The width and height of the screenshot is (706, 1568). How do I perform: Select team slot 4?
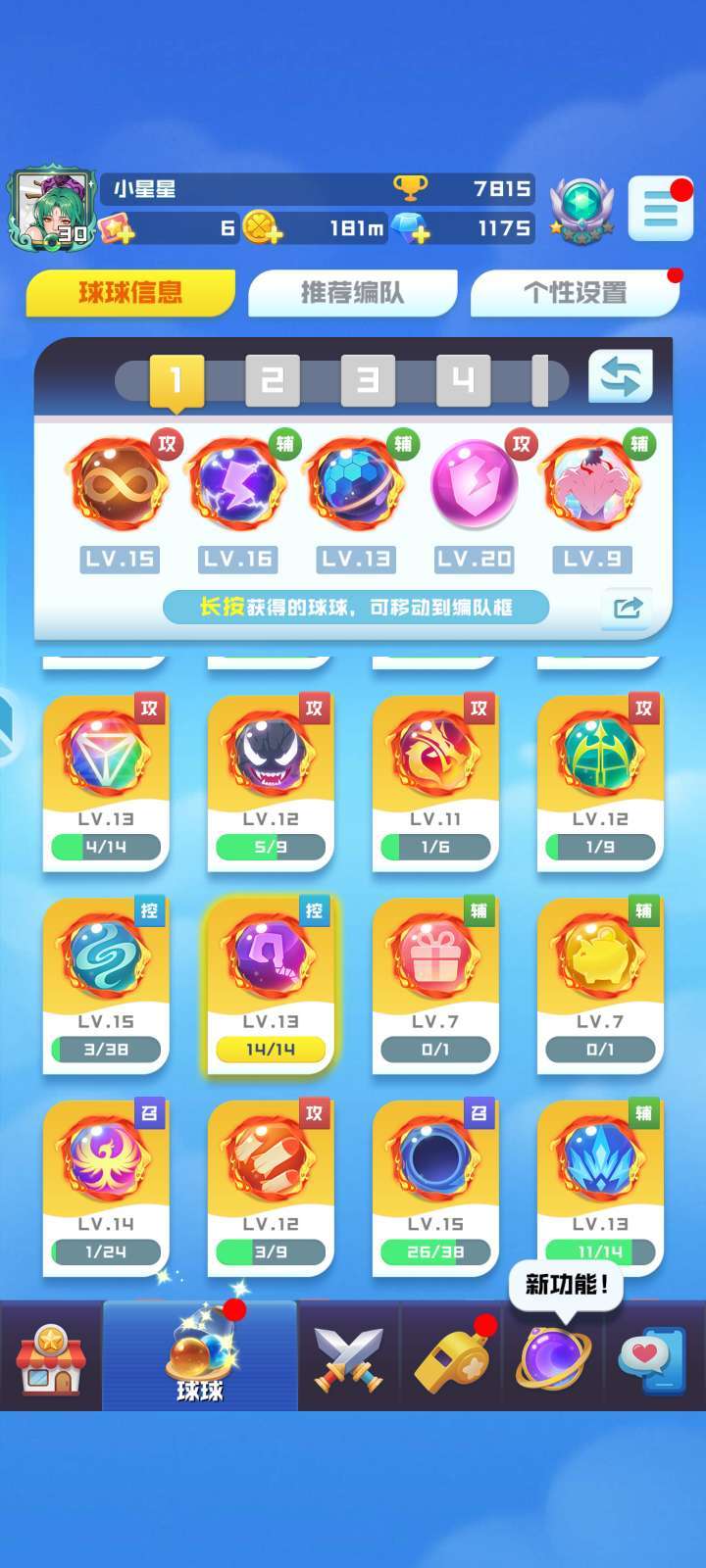[463, 379]
